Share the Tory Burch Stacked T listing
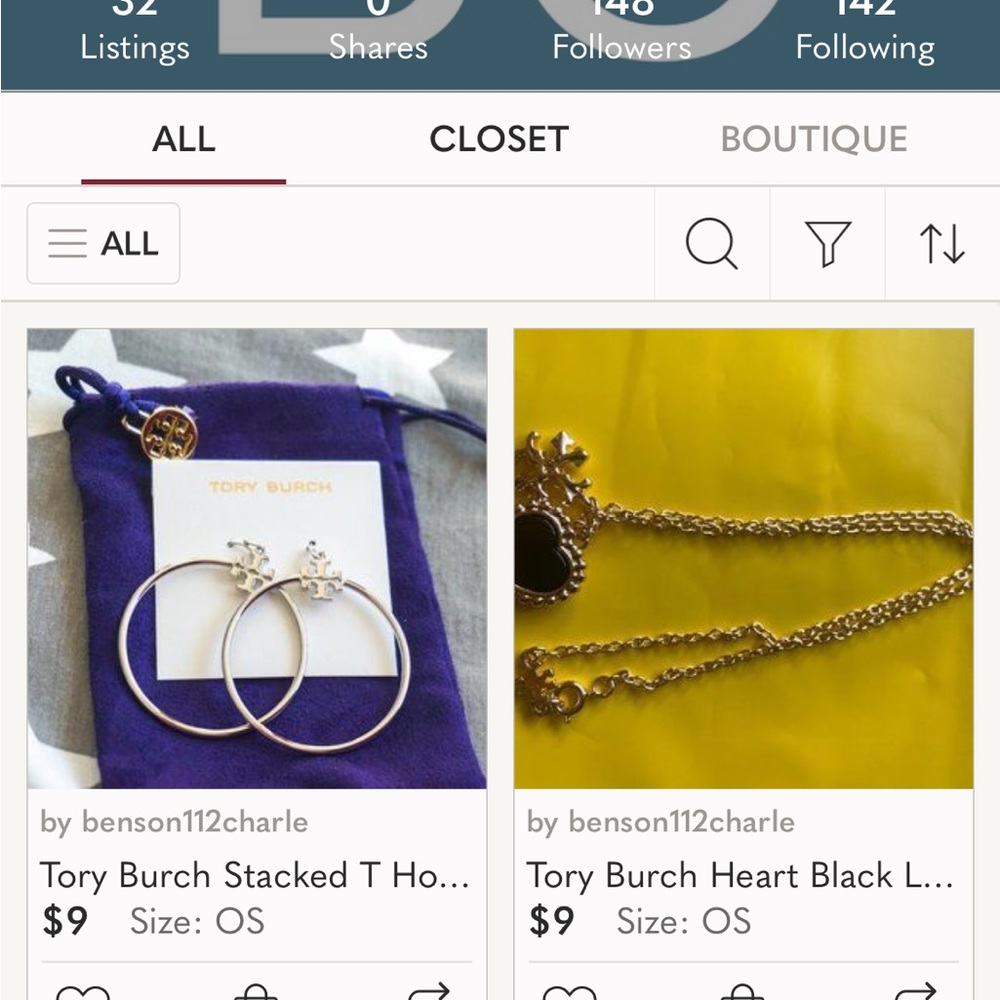This screenshot has width=1000, height=1000. (x=429, y=991)
